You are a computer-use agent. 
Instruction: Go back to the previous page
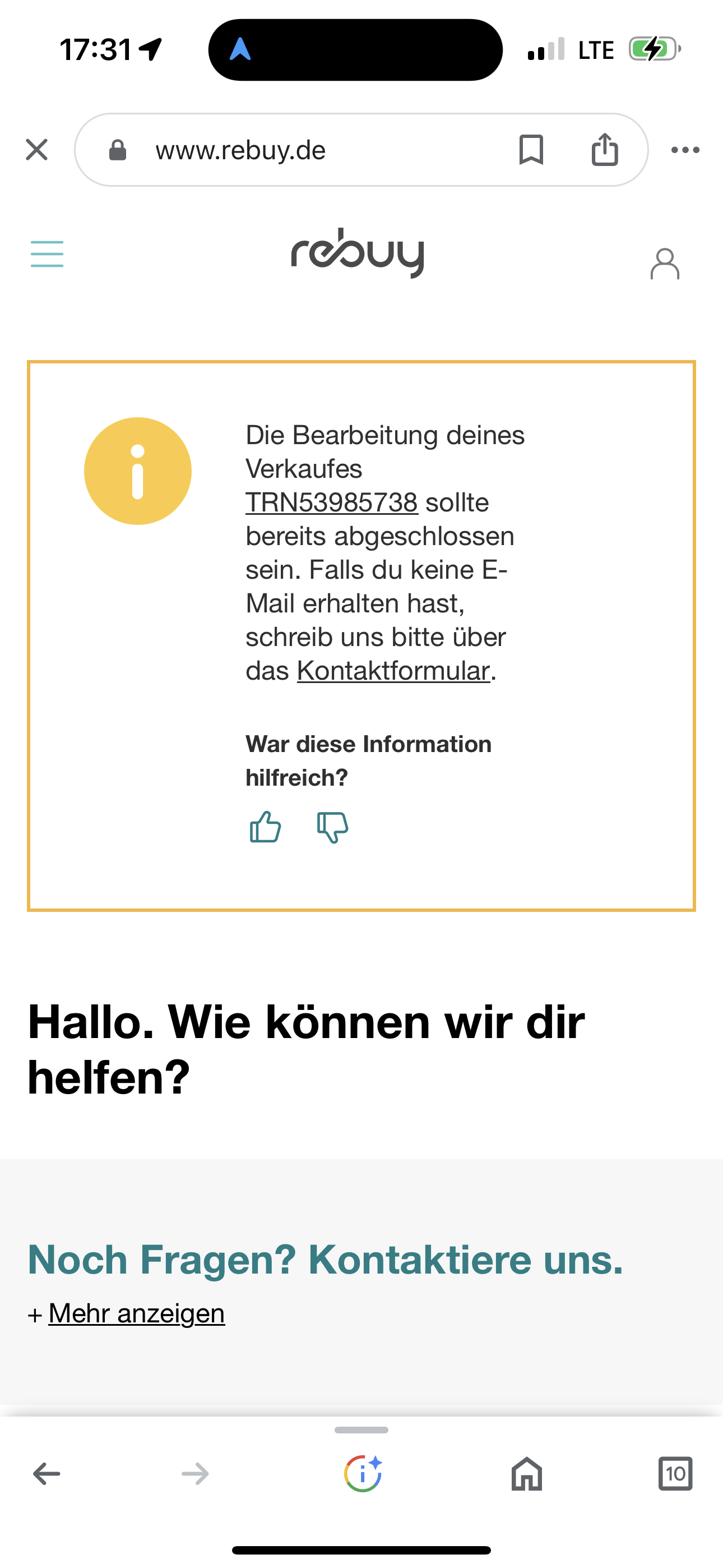47,1474
